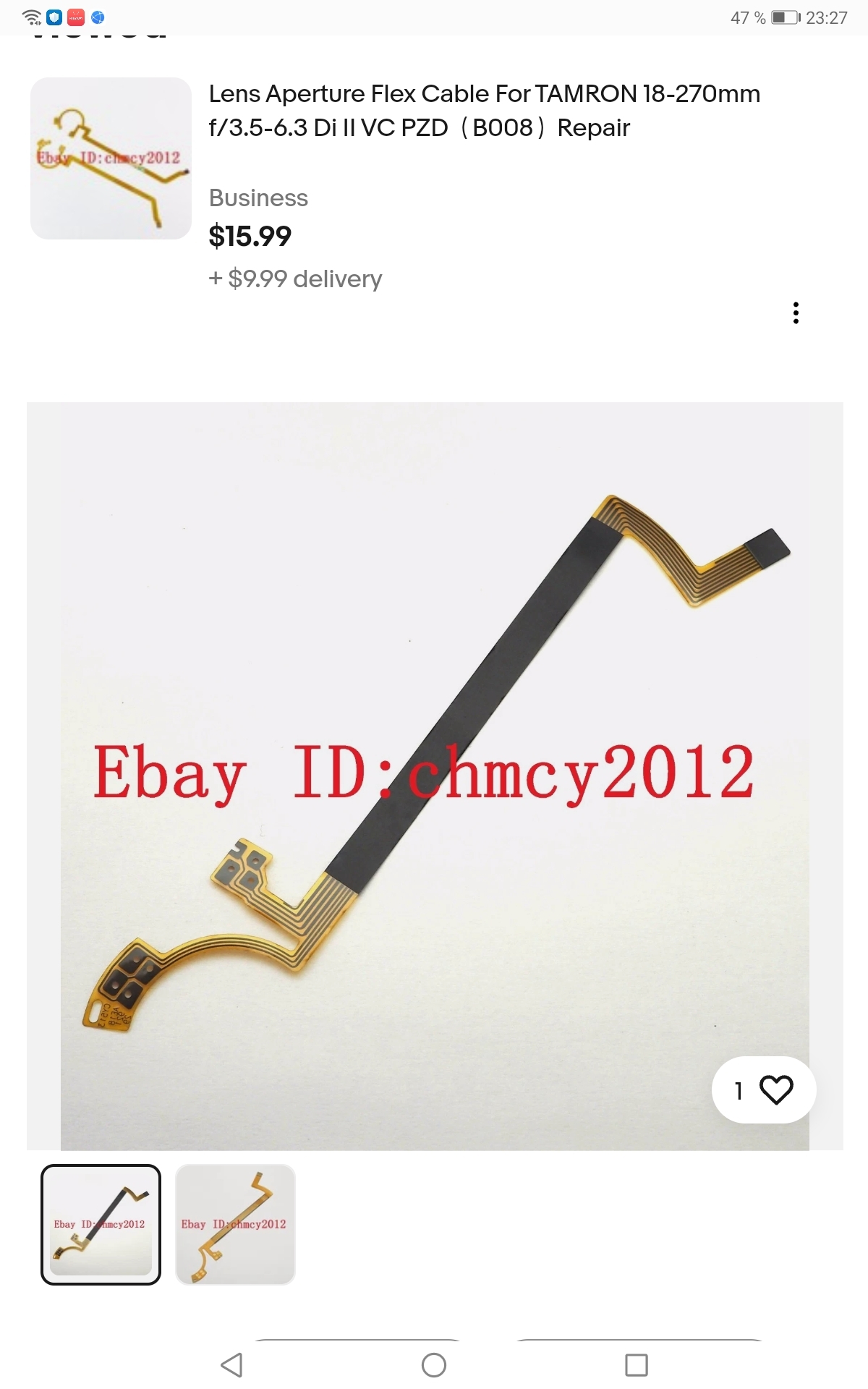This screenshot has height=1389, width=868.
Task: Open the Tamron lens flex cable listing
Action: pyautogui.click(x=484, y=111)
